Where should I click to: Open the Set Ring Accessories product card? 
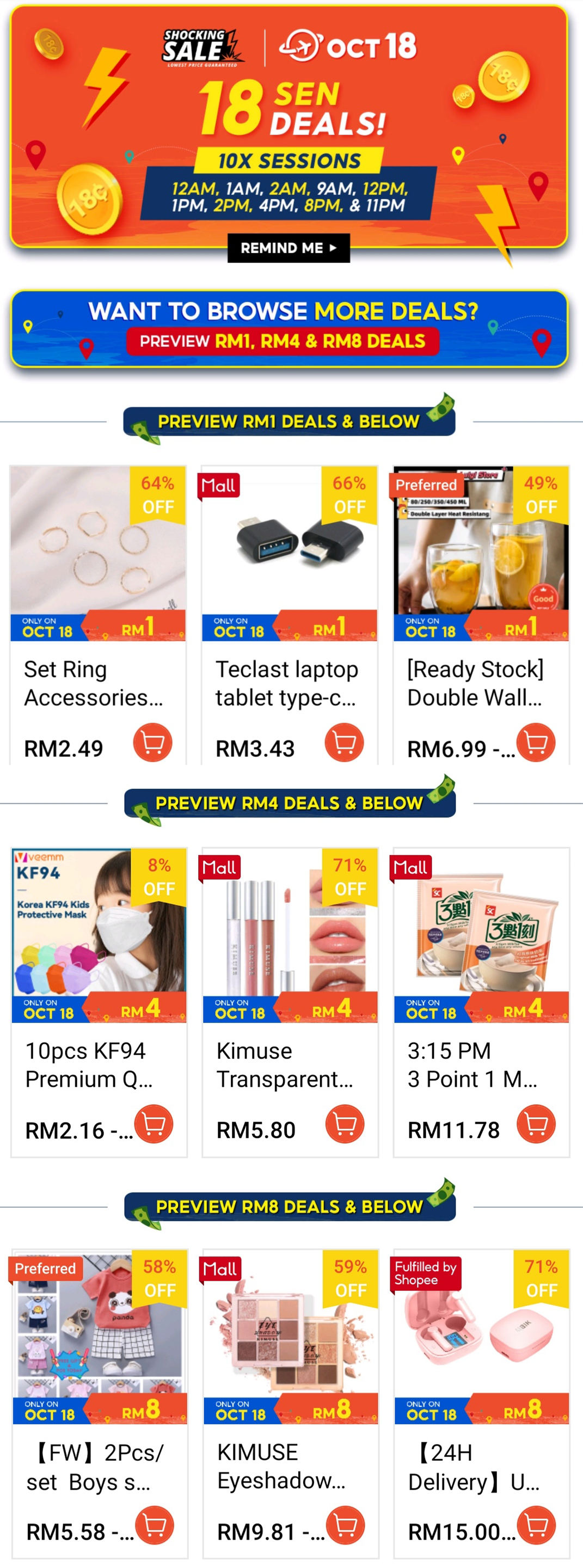tap(97, 553)
